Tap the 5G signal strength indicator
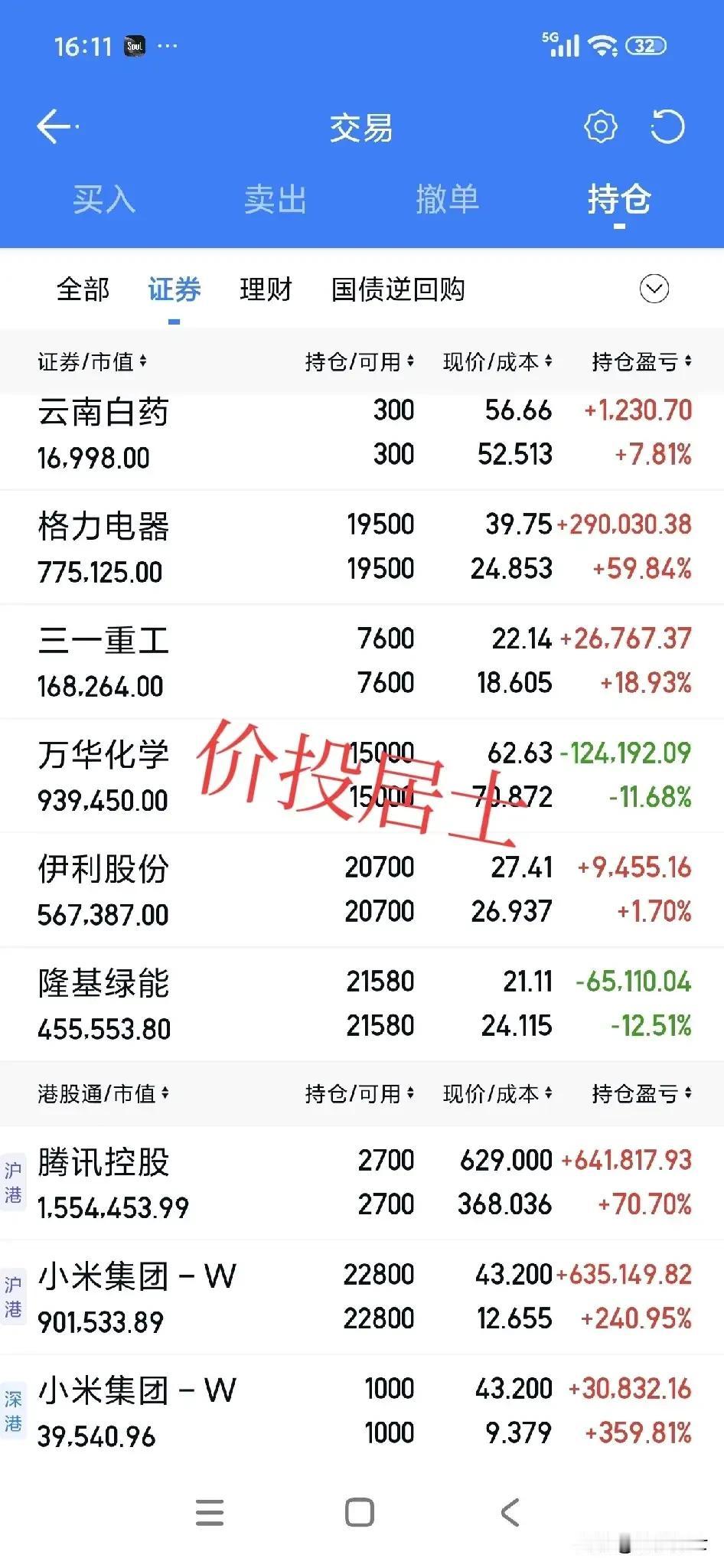Screen dimensions: 724x1568 [x=561, y=46]
